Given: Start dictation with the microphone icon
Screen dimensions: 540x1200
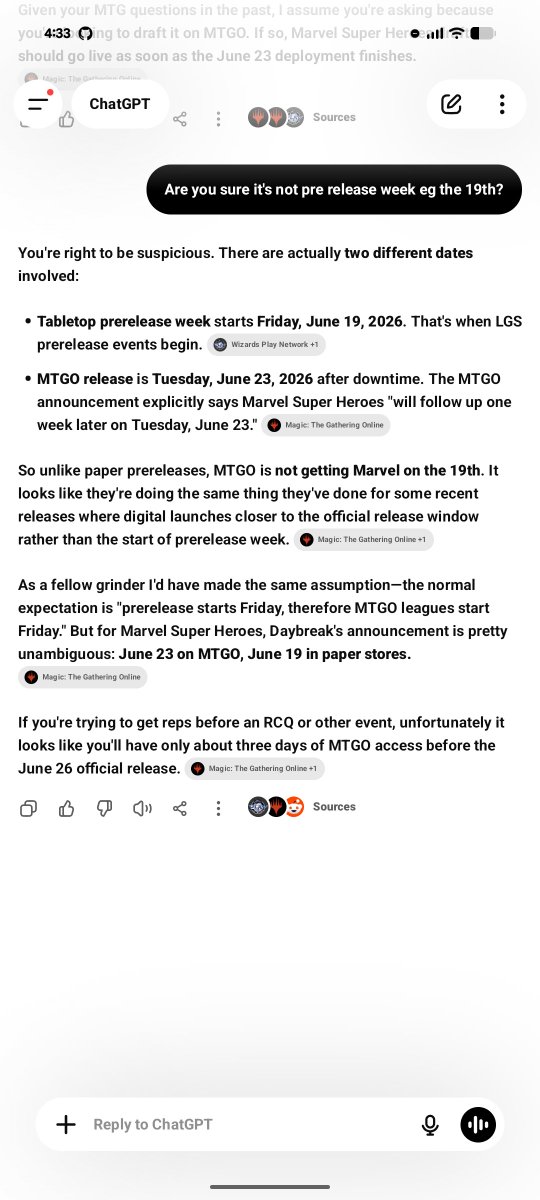Looking at the screenshot, I should 430,1124.
